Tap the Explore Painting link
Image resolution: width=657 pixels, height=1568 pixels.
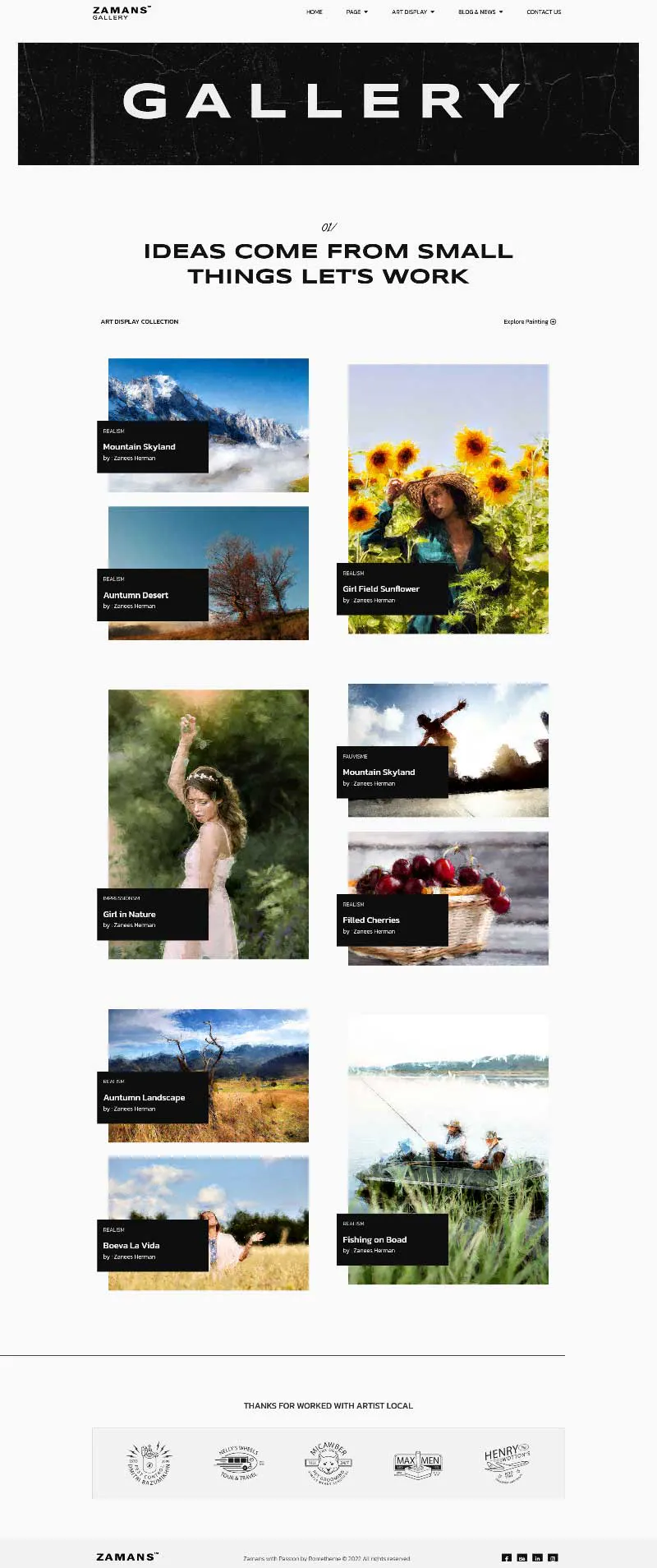click(x=530, y=322)
